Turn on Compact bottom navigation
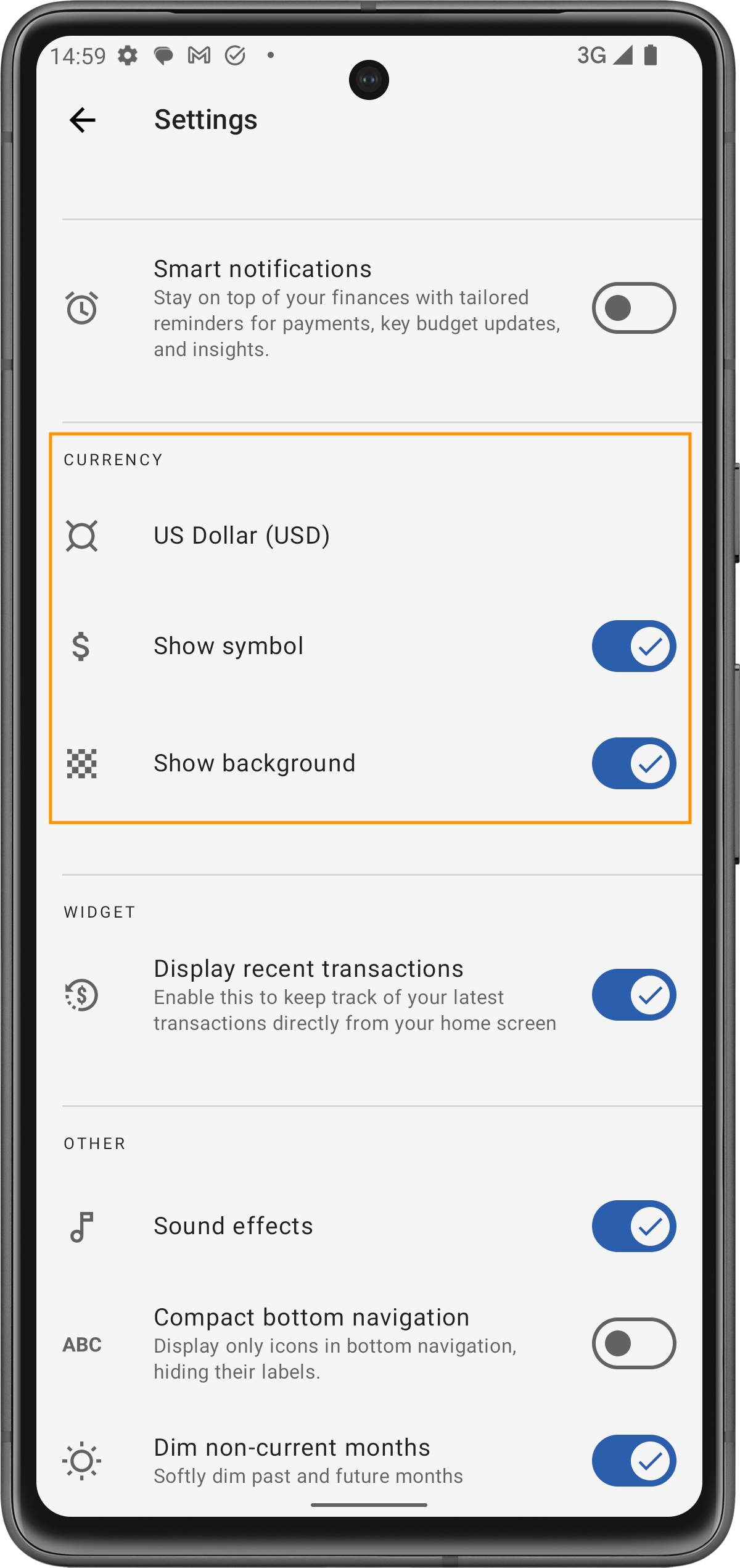 [x=633, y=1343]
